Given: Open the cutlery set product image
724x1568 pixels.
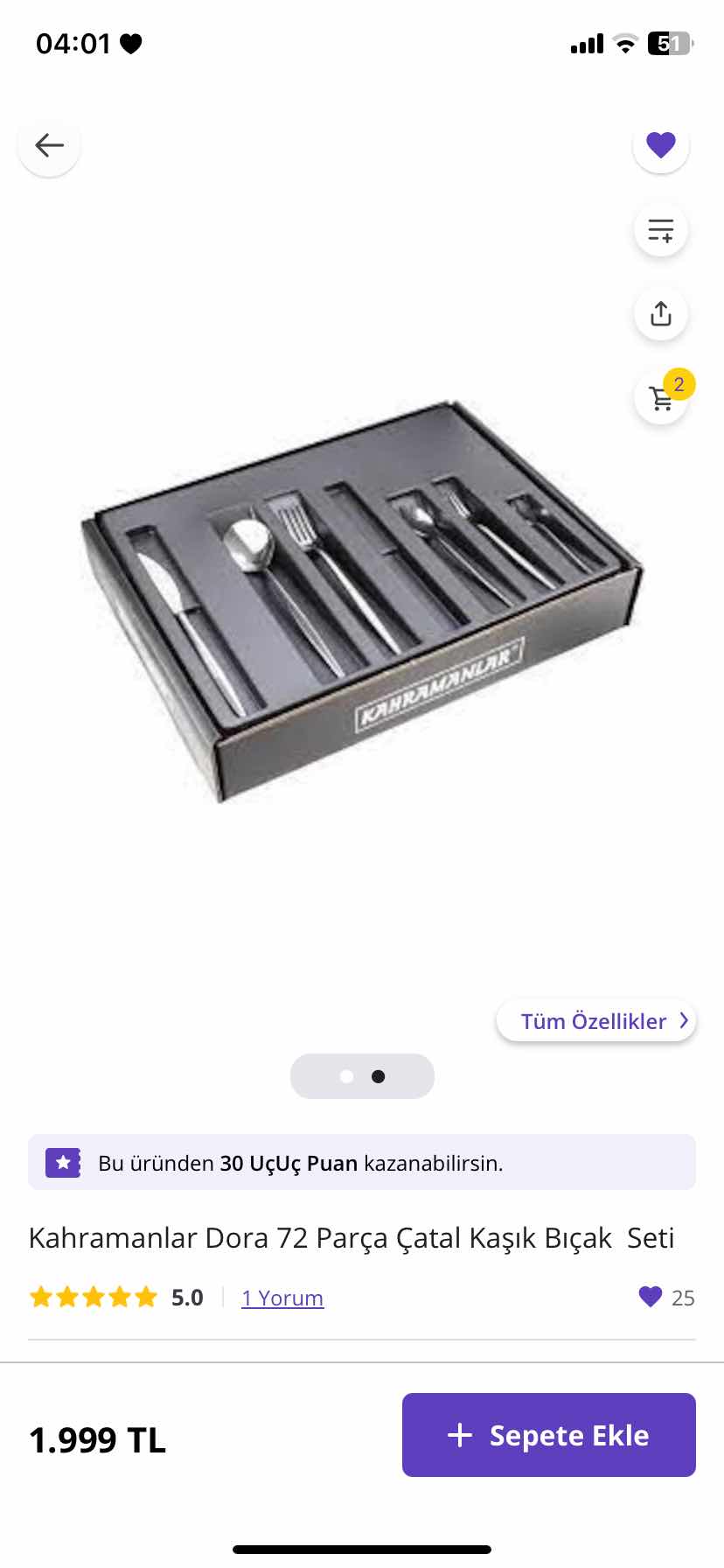Looking at the screenshot, I should click(362, 604).
